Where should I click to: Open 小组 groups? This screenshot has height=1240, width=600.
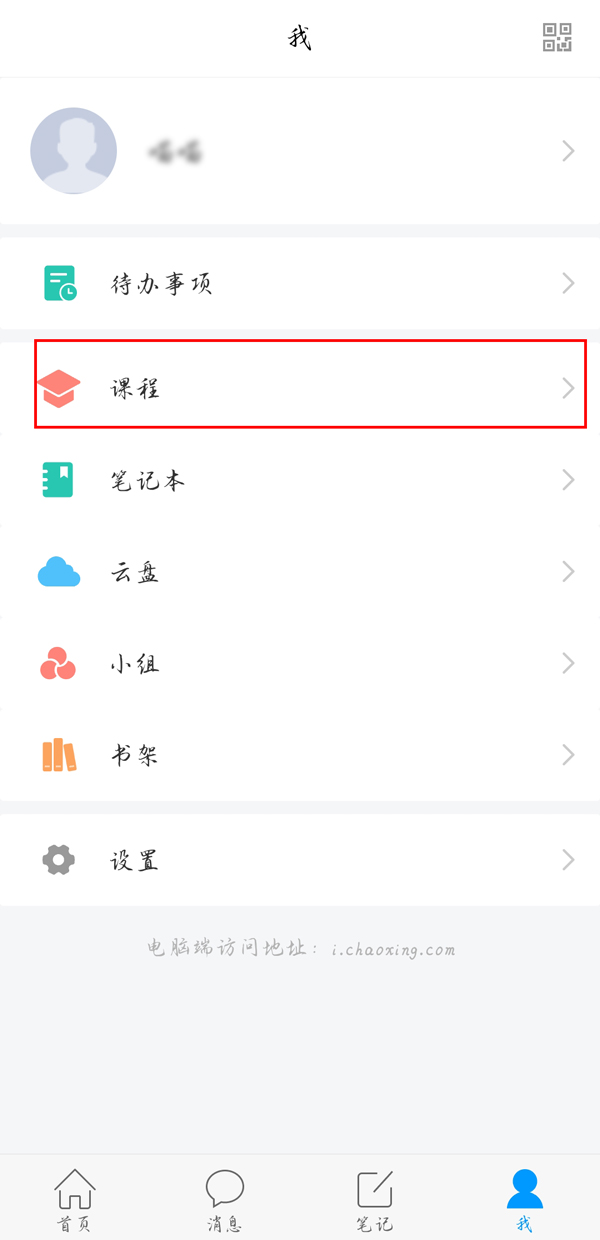click(300, 663)
